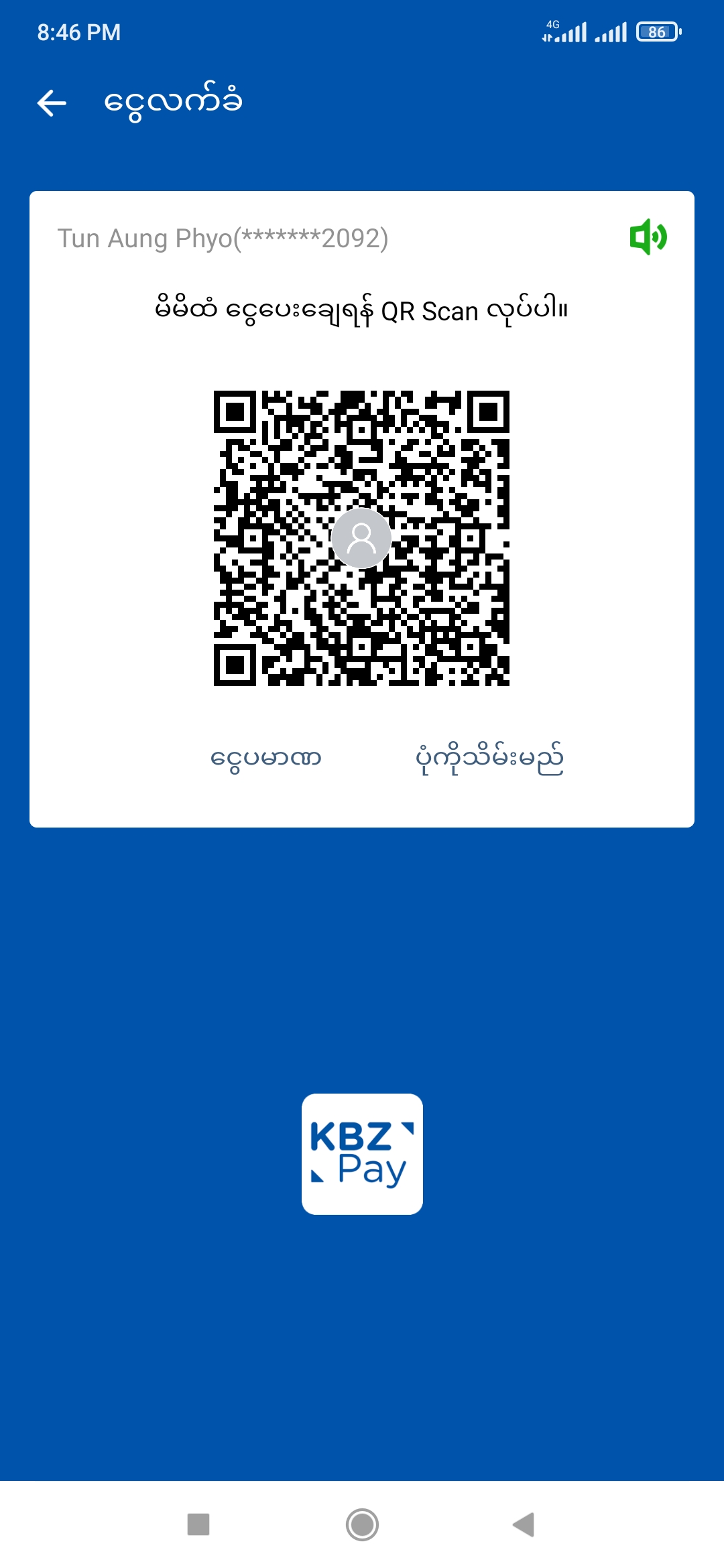Toggle the green speaker sound icon

[648, 237]
